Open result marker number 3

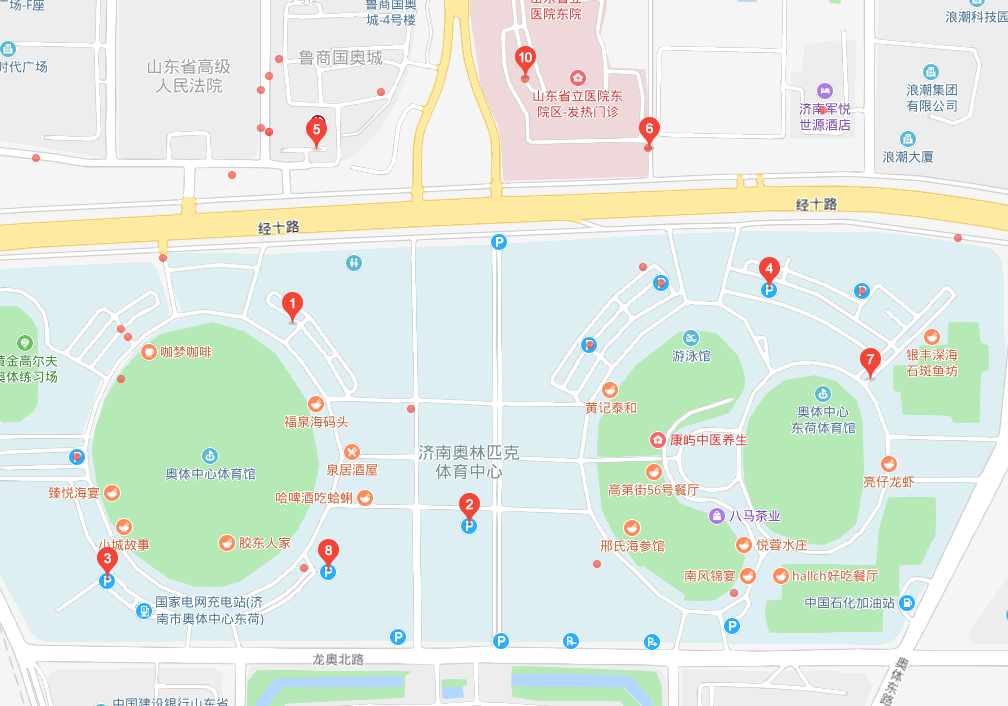pyautogui.click(x=107, y=561)
